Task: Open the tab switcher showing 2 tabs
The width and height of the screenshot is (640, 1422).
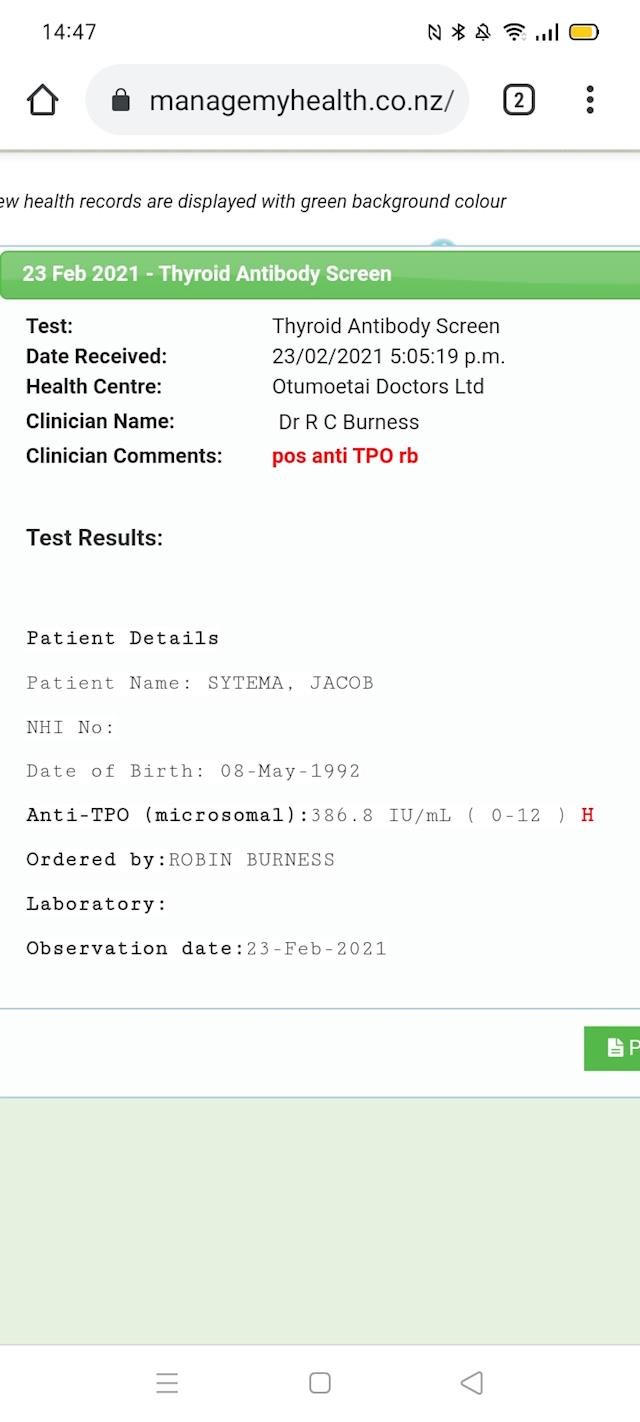Action: (x=518, y=100)
